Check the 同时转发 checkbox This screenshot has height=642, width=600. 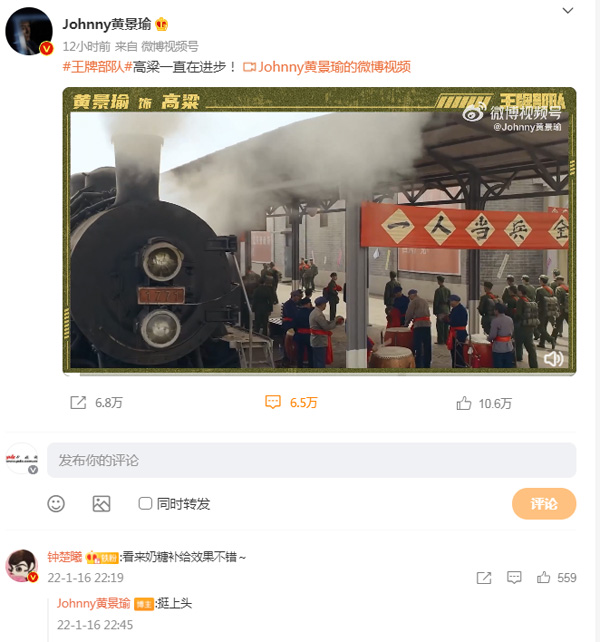click(x=146, y=503)
